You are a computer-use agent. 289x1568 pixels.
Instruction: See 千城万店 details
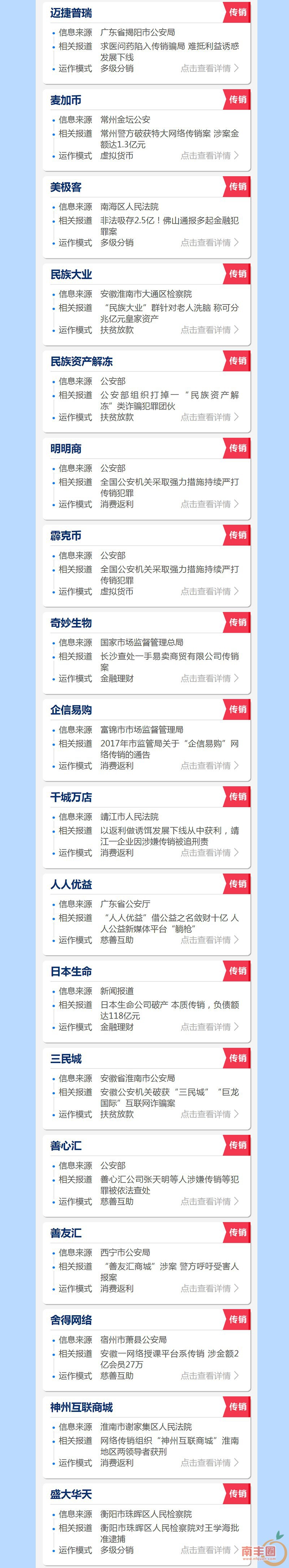[209, 853]
